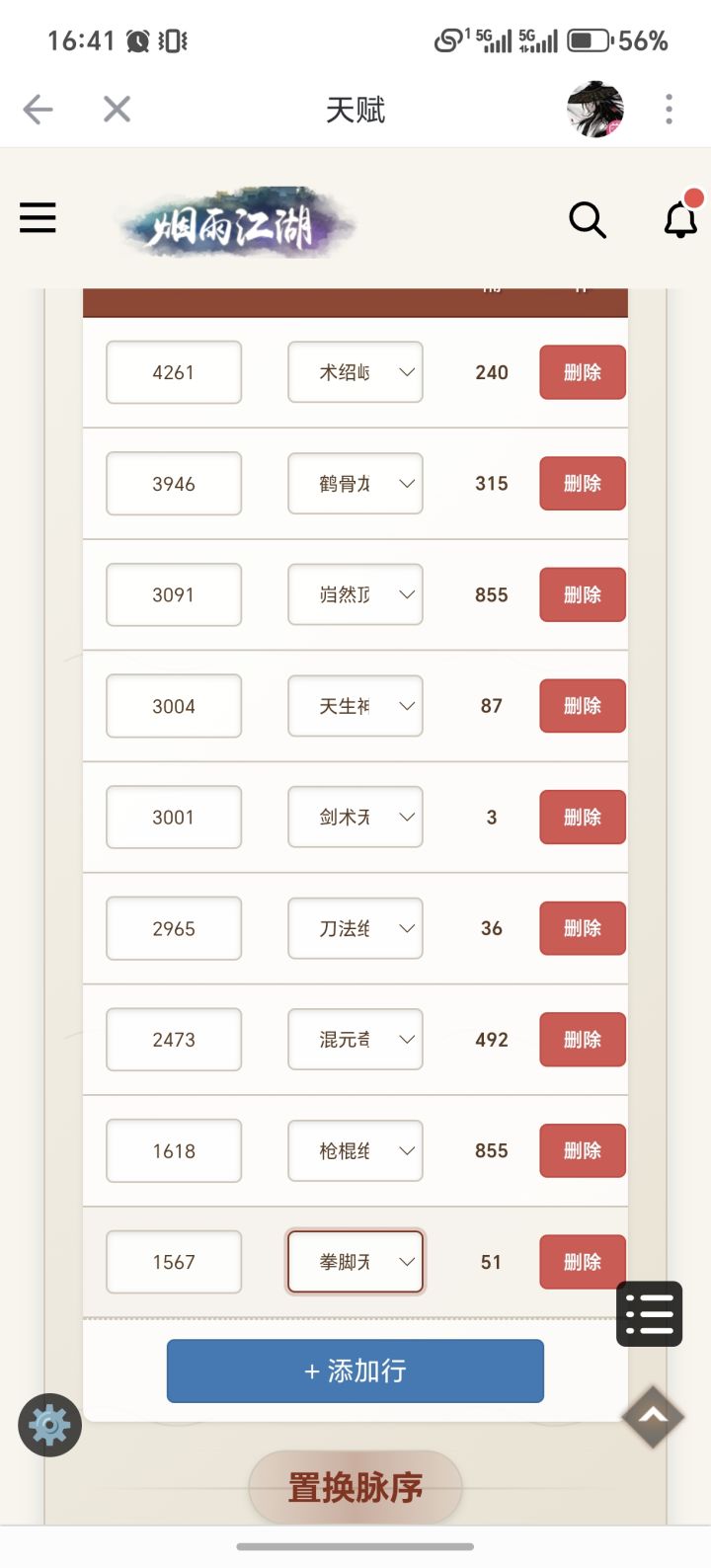Open the notifications bell

pyautogui.click(x=680, y=217)
